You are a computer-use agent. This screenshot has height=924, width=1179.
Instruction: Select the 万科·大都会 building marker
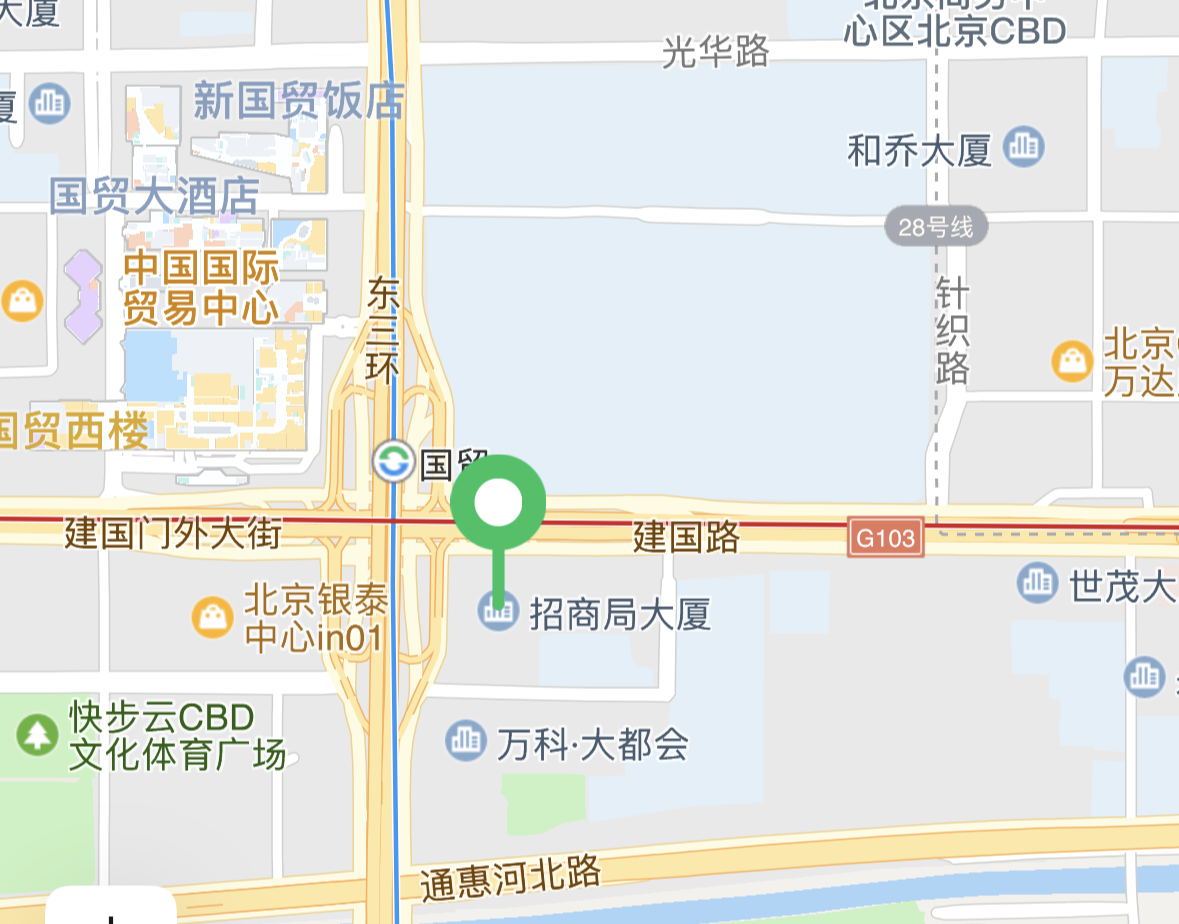click(464, 740)
